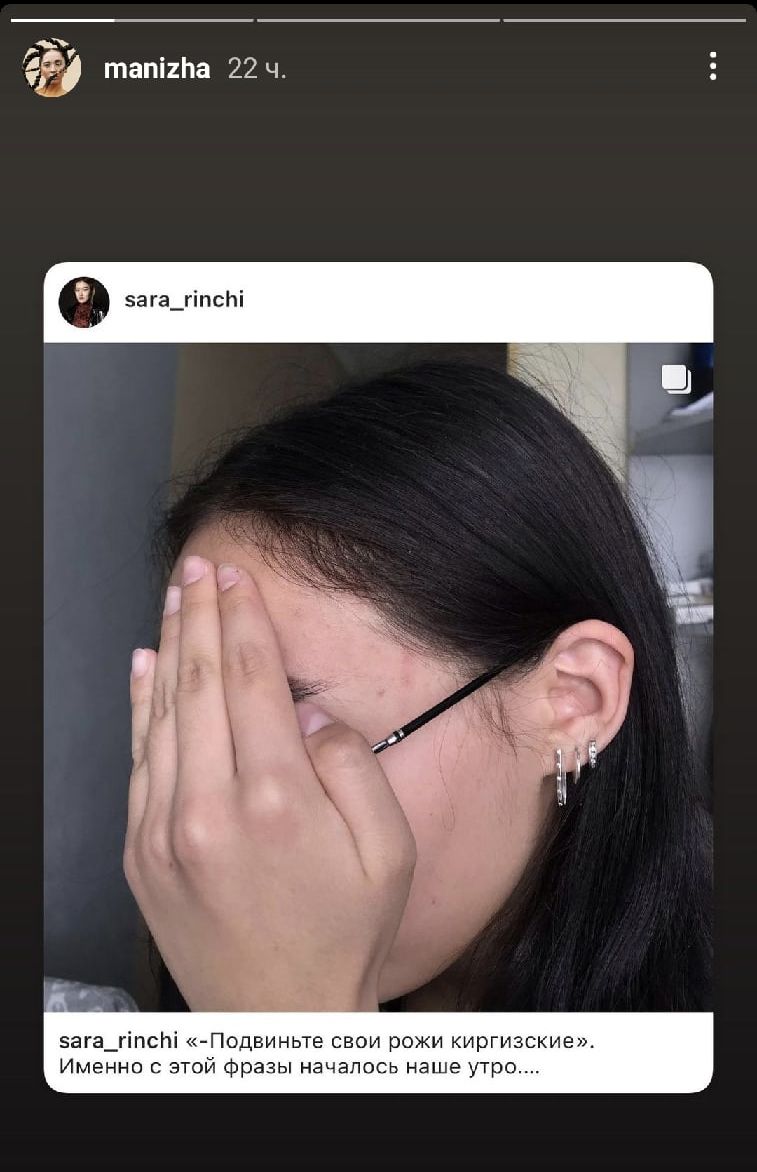Open the story overflow menu

point(712,67)
